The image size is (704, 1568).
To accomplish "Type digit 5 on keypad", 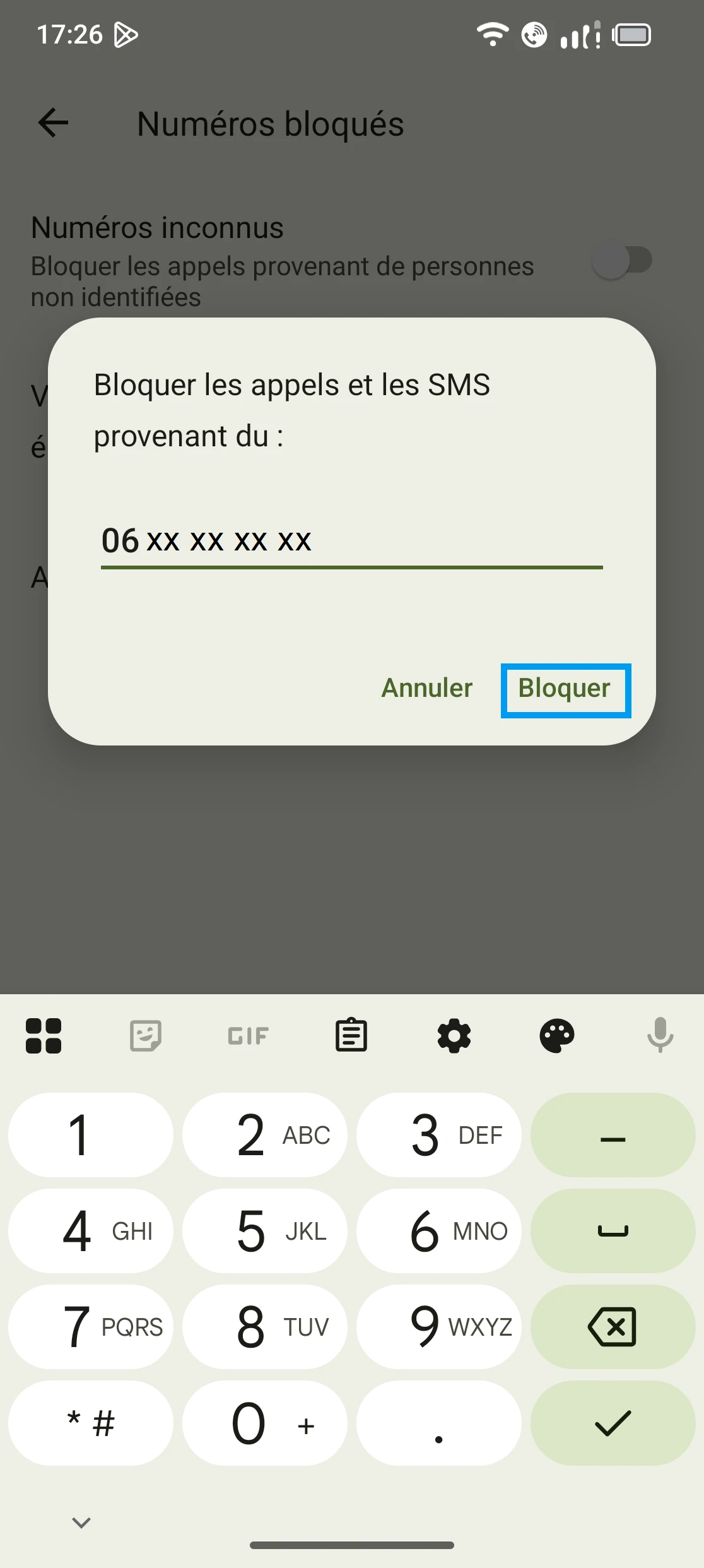I will point(264,1231).
